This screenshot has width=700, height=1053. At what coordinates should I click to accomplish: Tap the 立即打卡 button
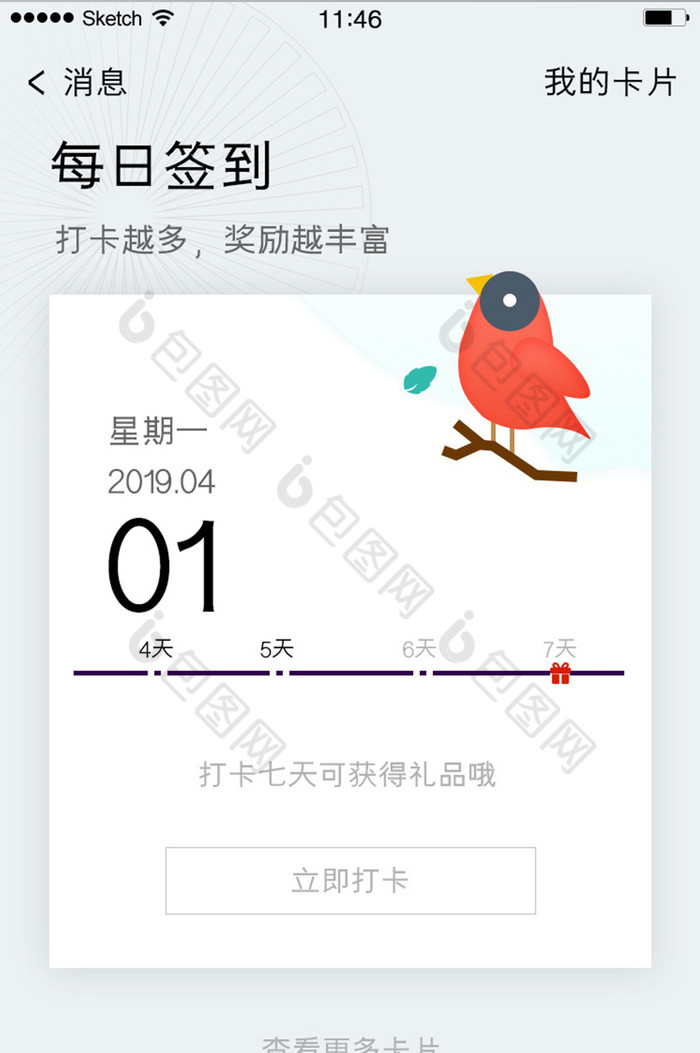[350, 880]
